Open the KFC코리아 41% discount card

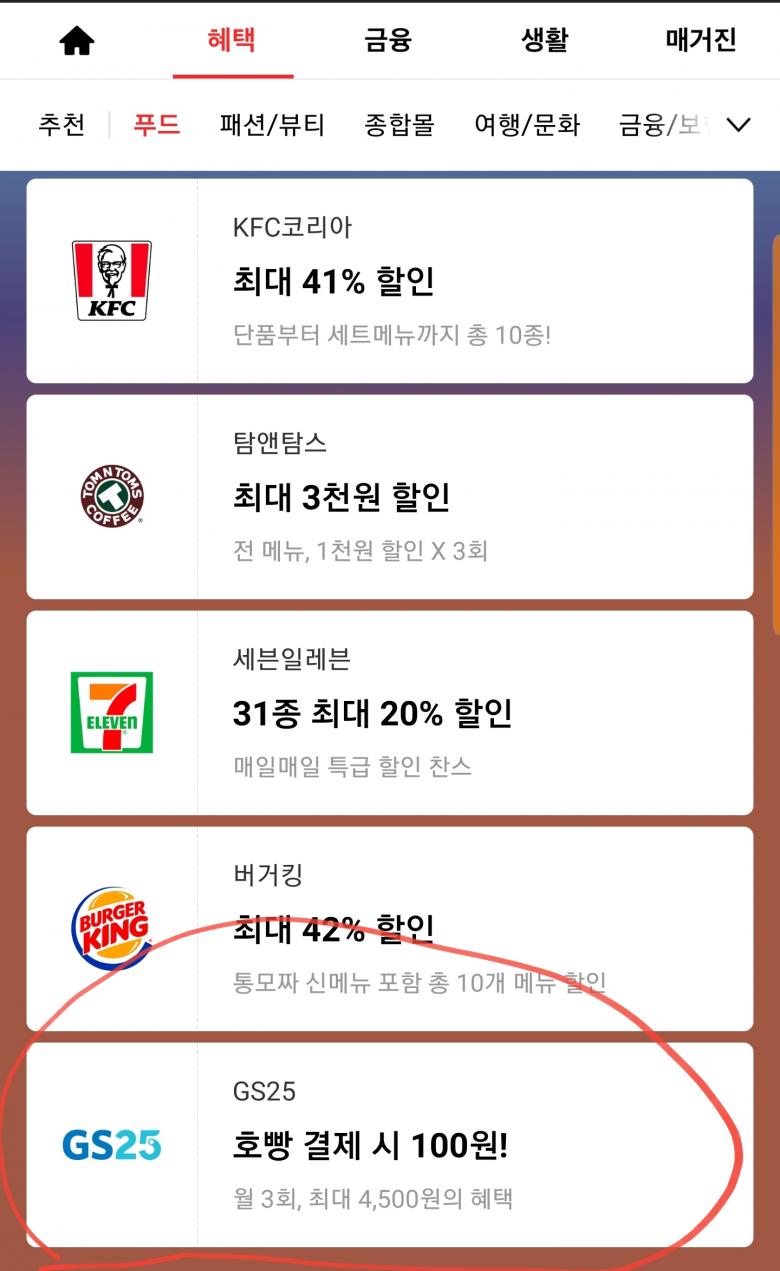(x=390, y=281)
